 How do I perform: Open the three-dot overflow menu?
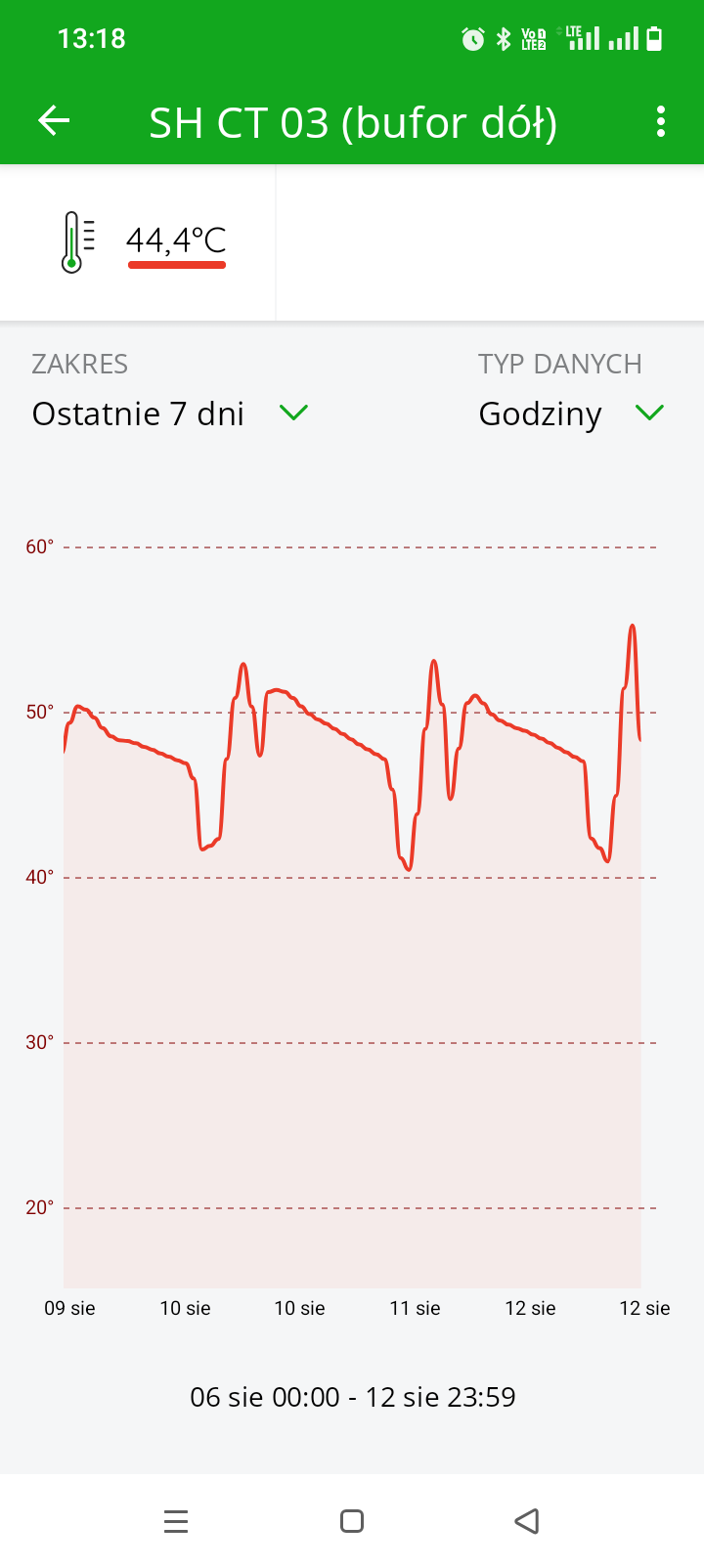pyautogui.click(x=661, y=121)
